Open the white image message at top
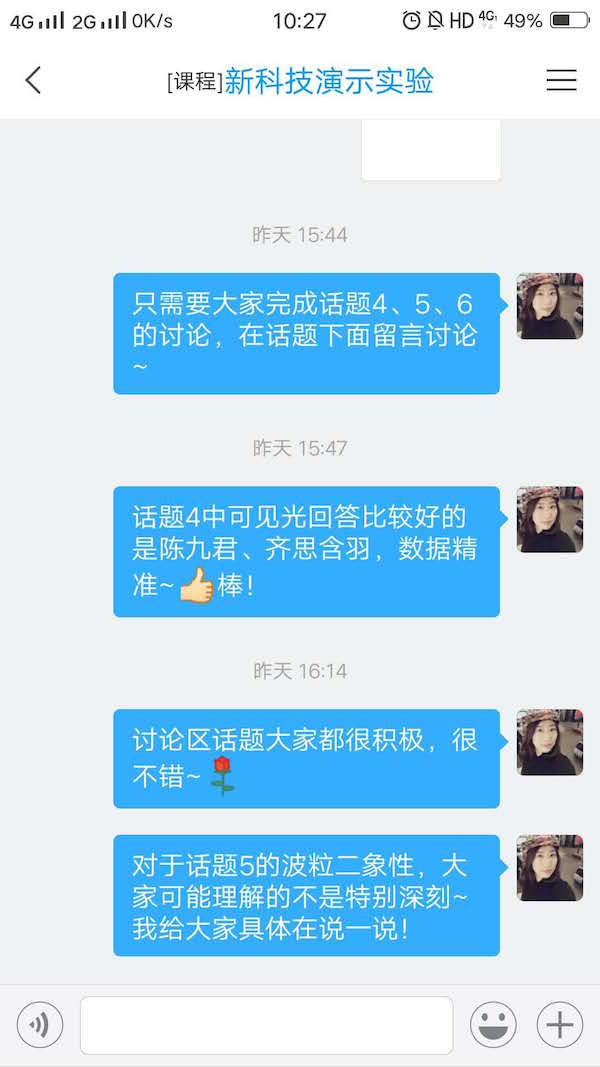600x1067 pixels. pos(430,150)
